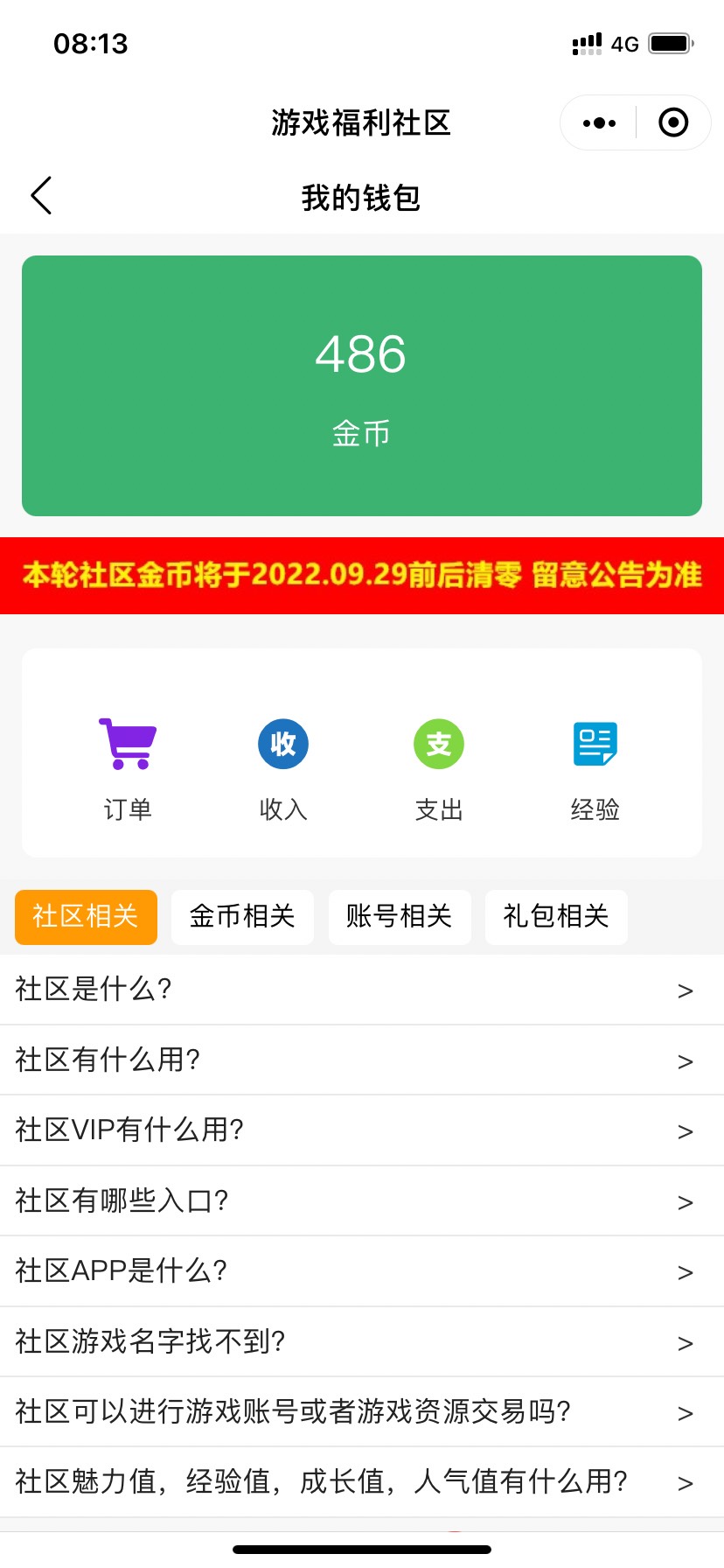
Task: View 支出 expense records
Action: 439,767
